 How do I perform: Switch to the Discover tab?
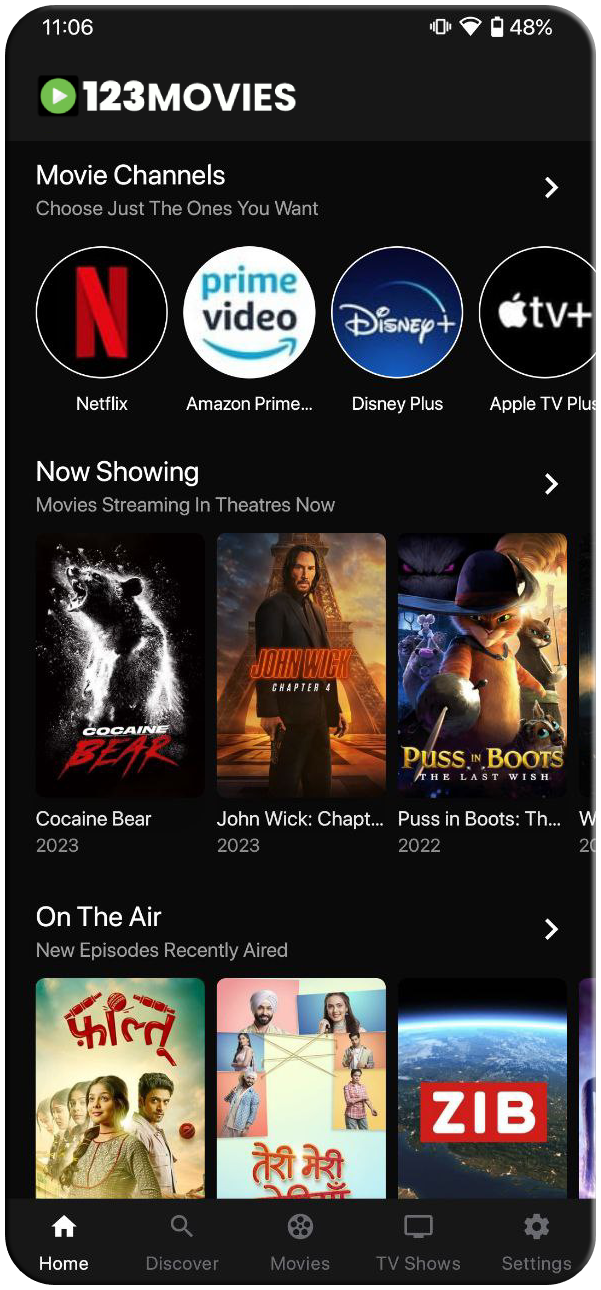point(182,1243)
